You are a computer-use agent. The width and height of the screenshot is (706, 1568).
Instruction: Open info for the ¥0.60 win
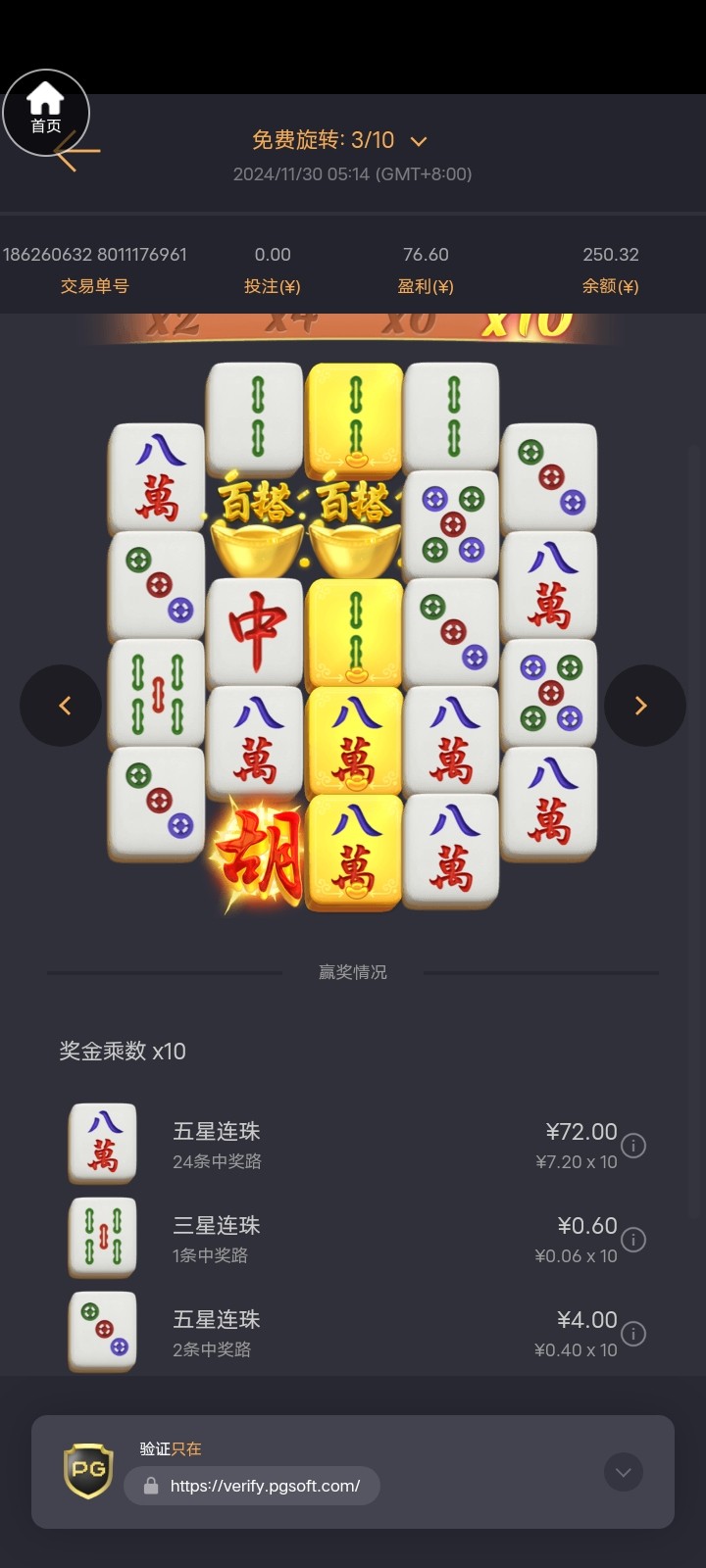coord(634,1240)
